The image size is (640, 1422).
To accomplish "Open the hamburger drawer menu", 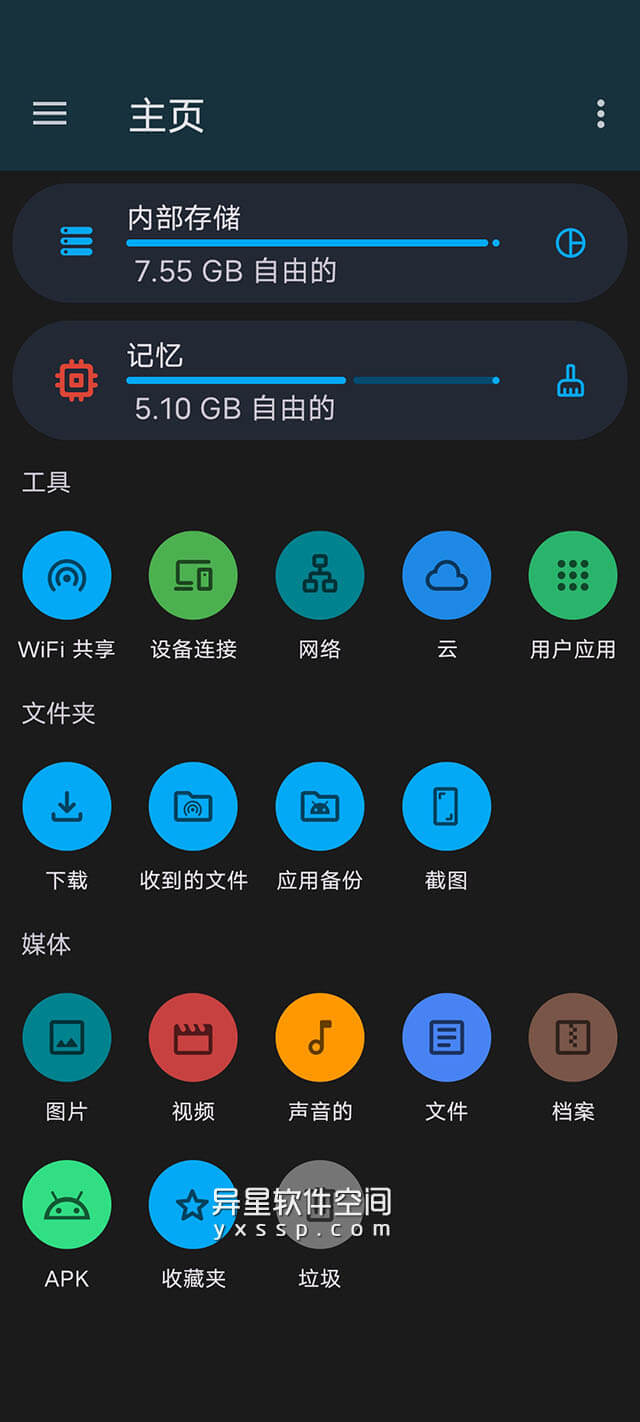I will (x=49, y=114).
